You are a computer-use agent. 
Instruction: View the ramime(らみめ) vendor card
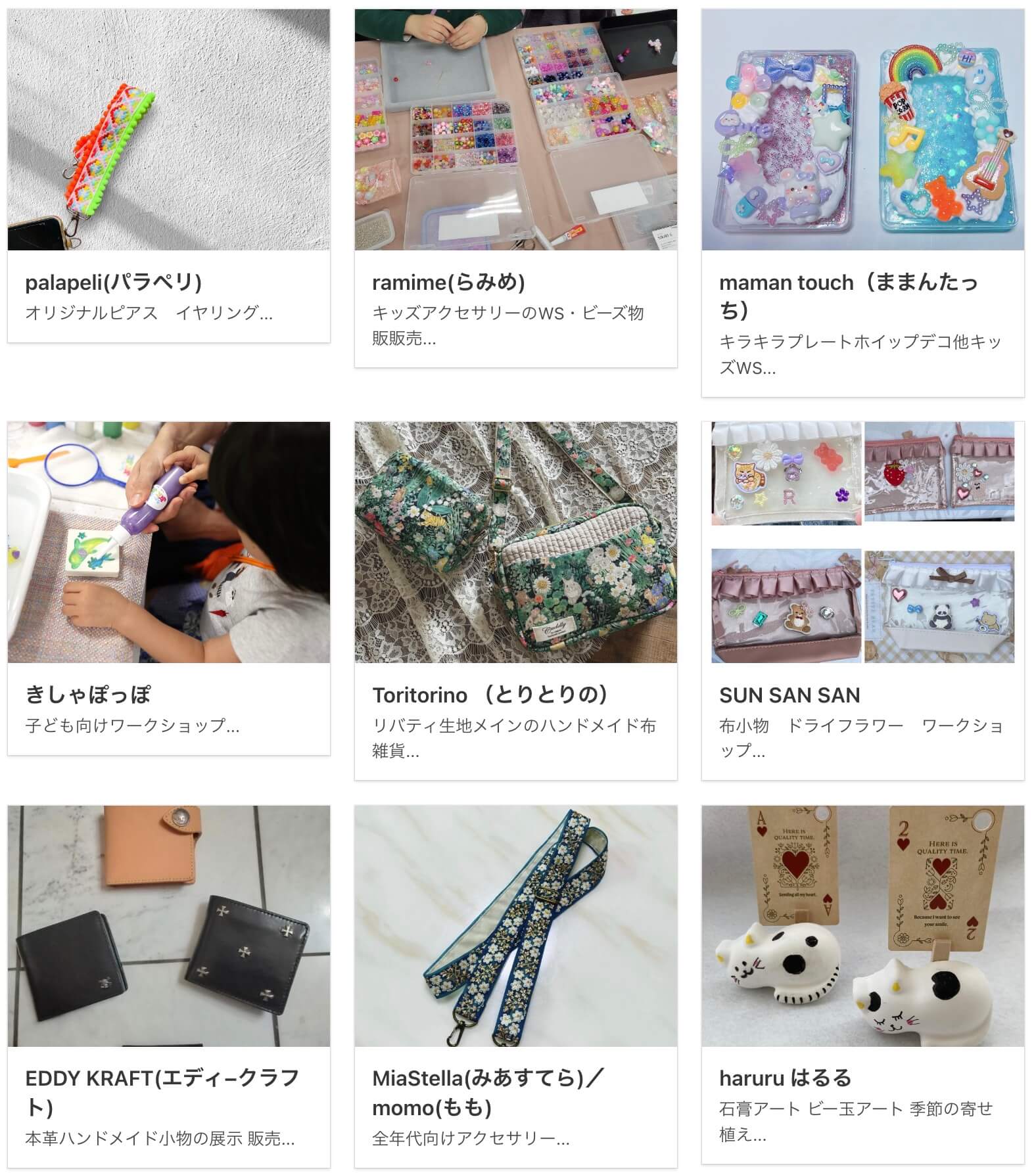pyautogui.click(x=515, y=188)
